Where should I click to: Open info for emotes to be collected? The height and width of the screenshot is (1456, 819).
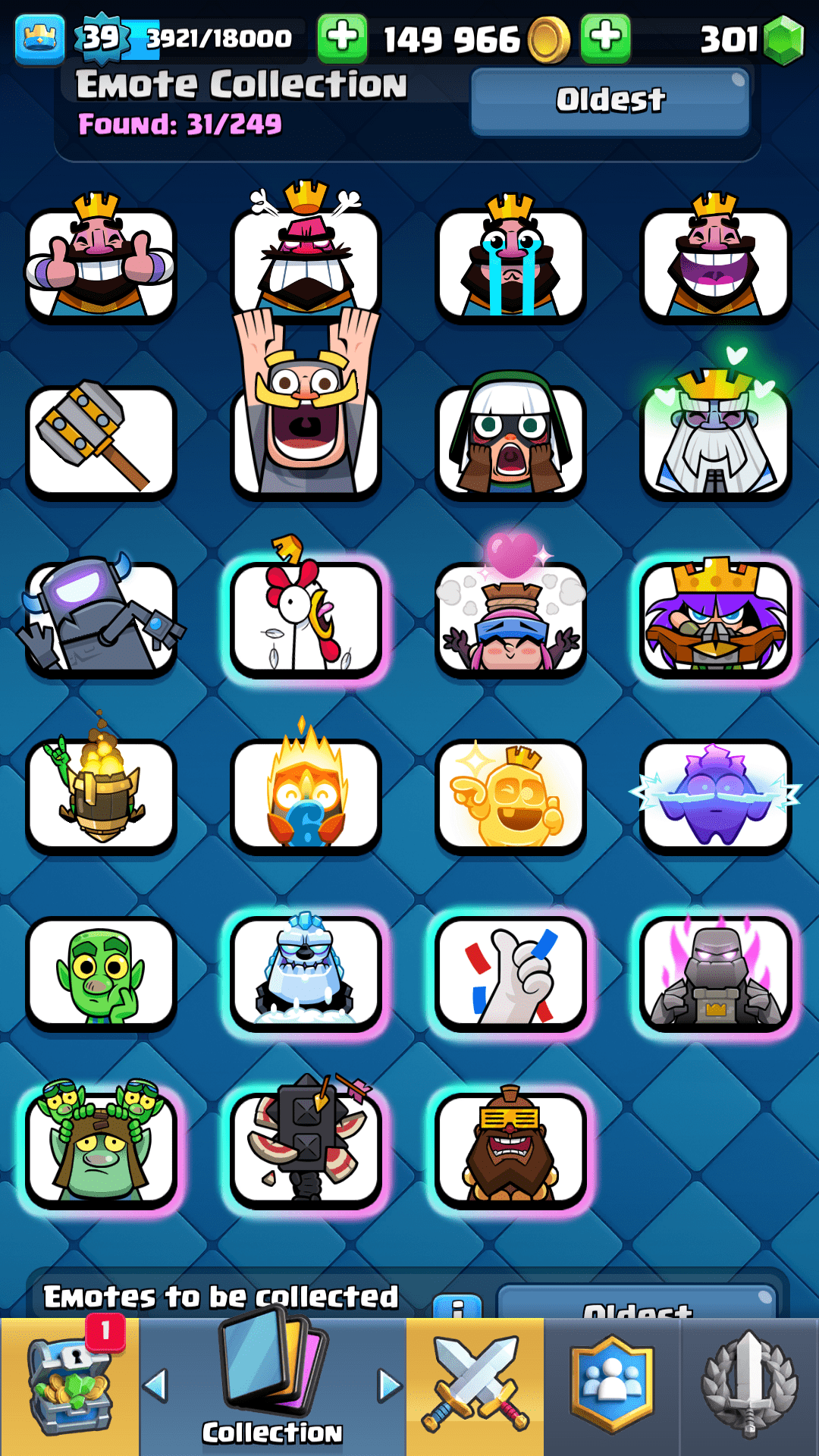pos(457,1307)
